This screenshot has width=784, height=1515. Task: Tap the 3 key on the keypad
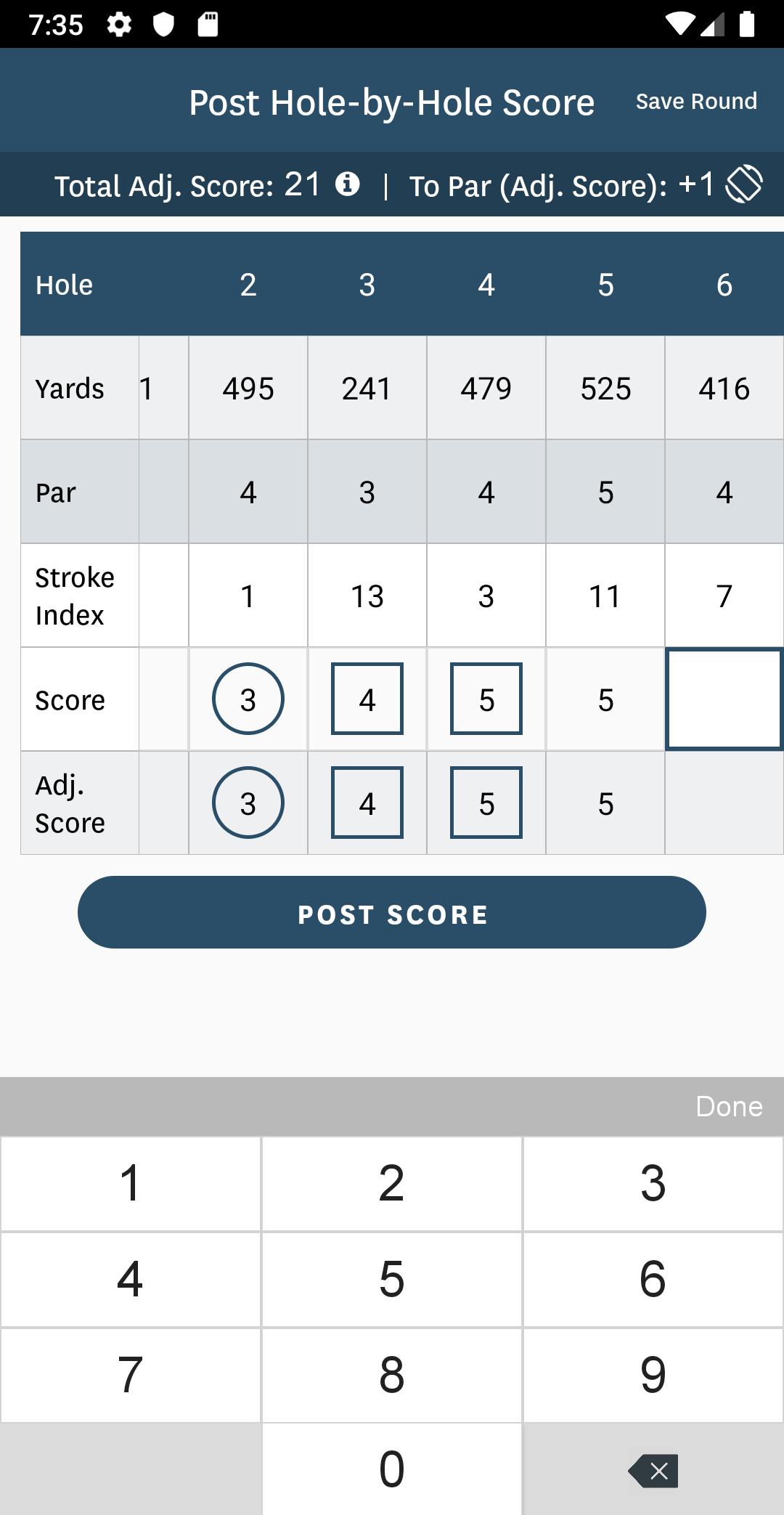click(x=653, y=1184)
